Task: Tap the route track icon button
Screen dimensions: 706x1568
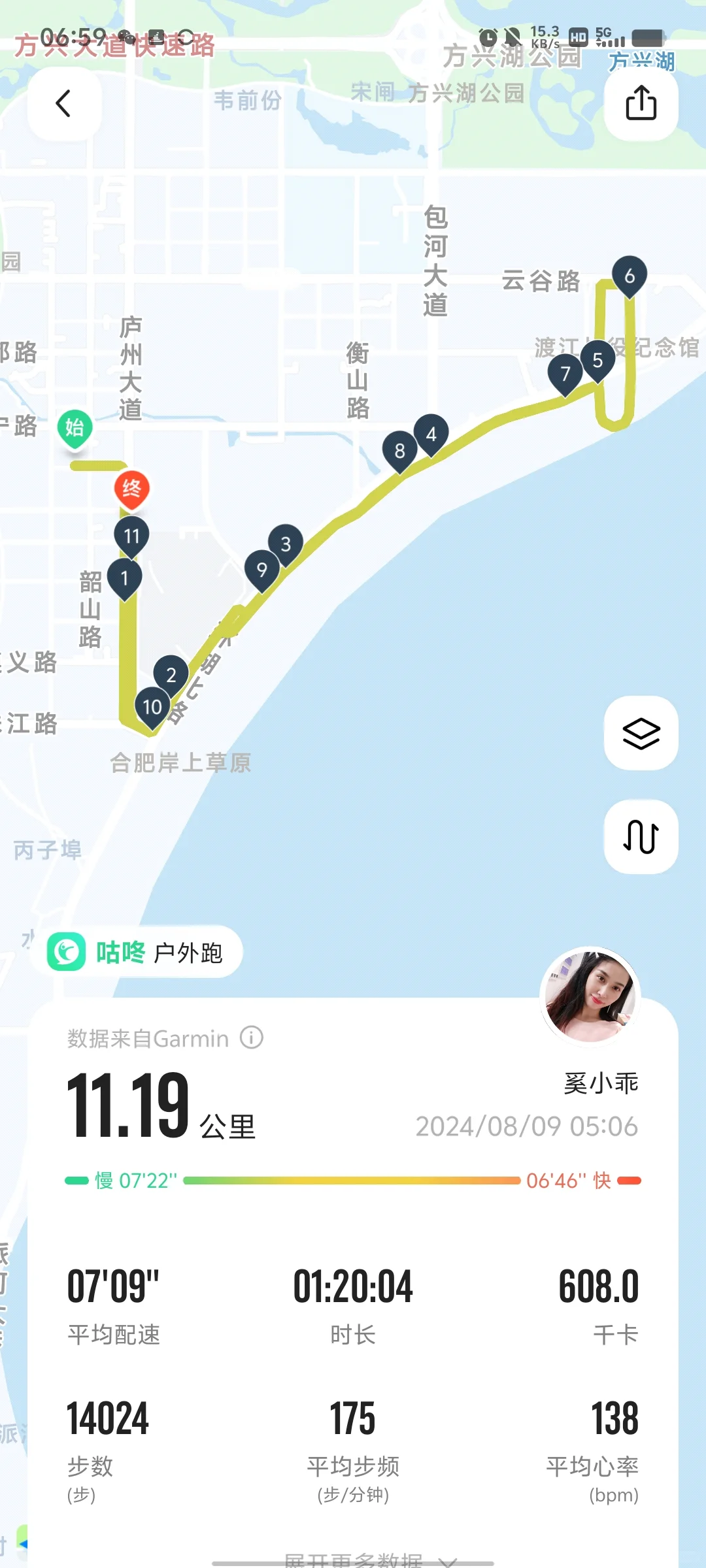Action: click(x=641, y=837)
